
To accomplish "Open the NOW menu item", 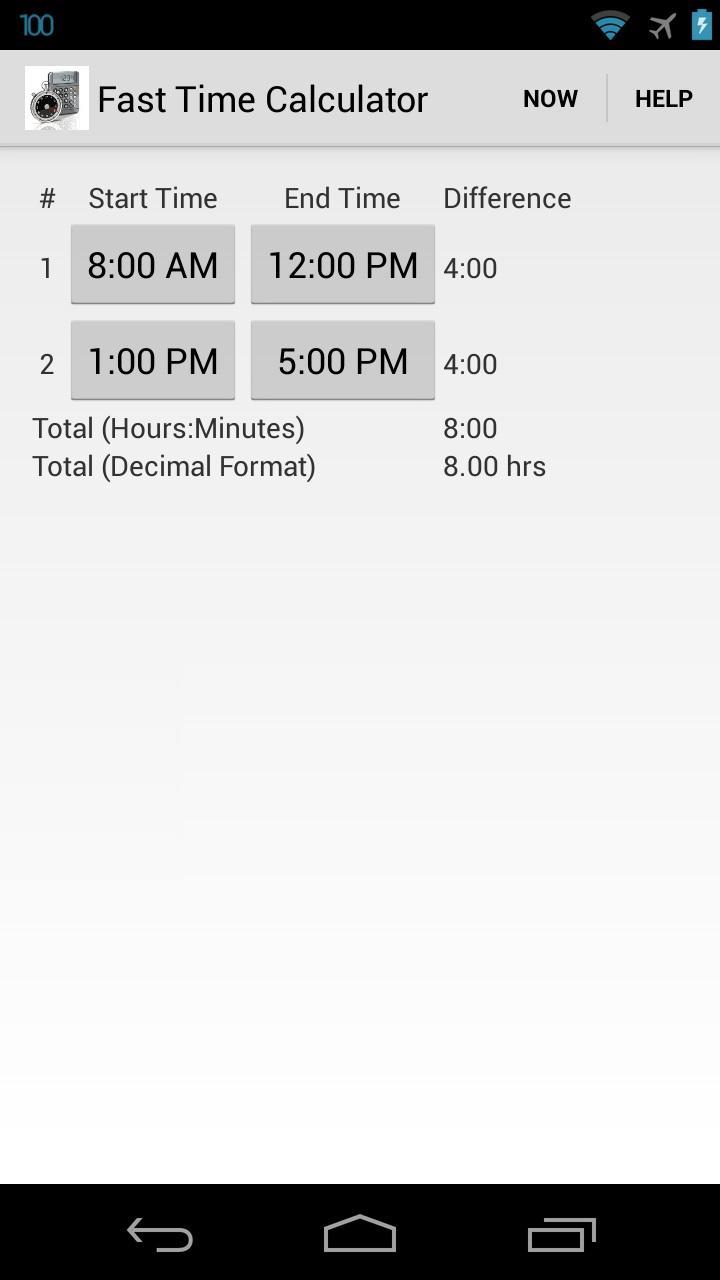I will [x=550, y=98].
